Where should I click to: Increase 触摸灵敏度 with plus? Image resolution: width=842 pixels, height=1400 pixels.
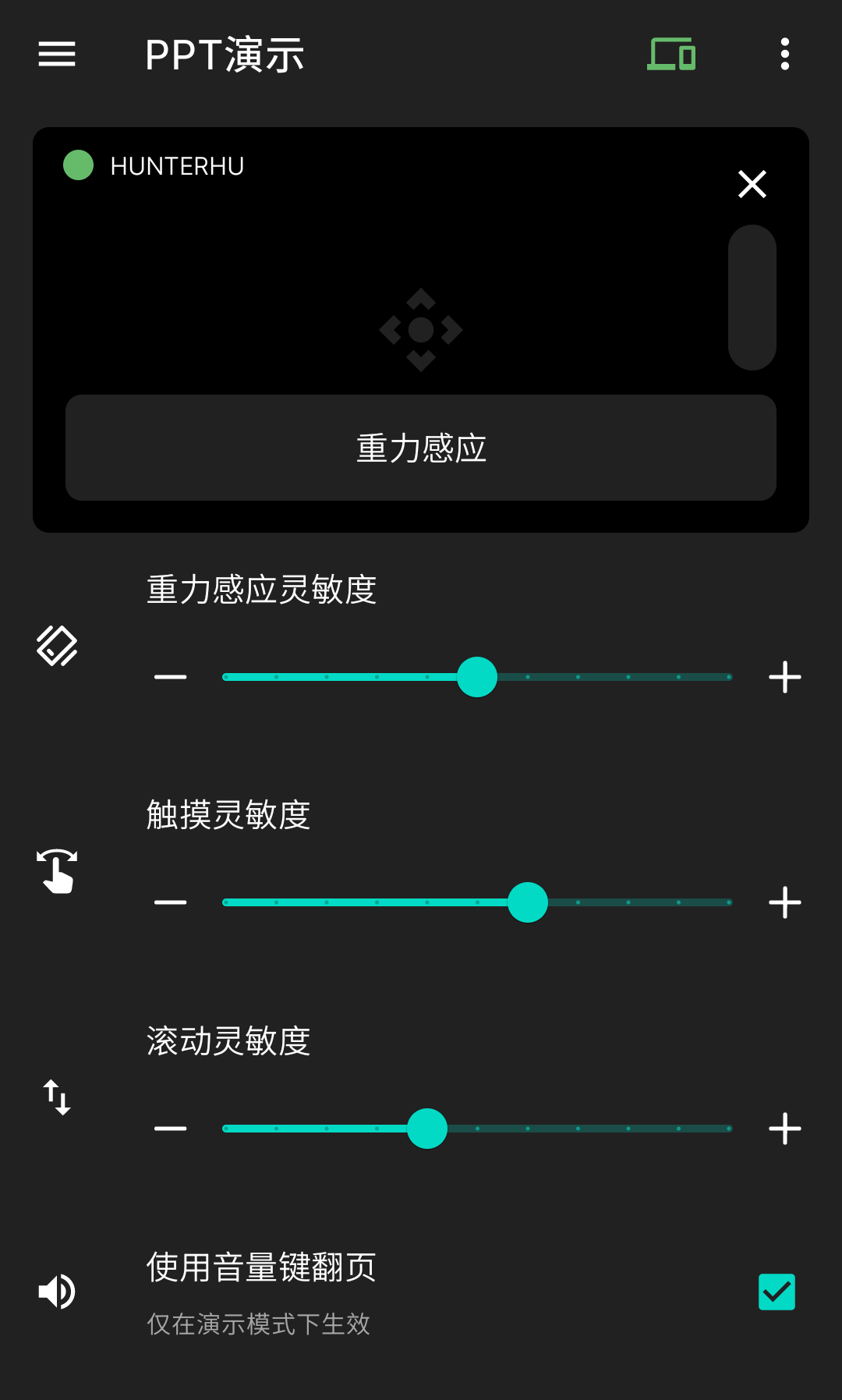click(784, 902)
